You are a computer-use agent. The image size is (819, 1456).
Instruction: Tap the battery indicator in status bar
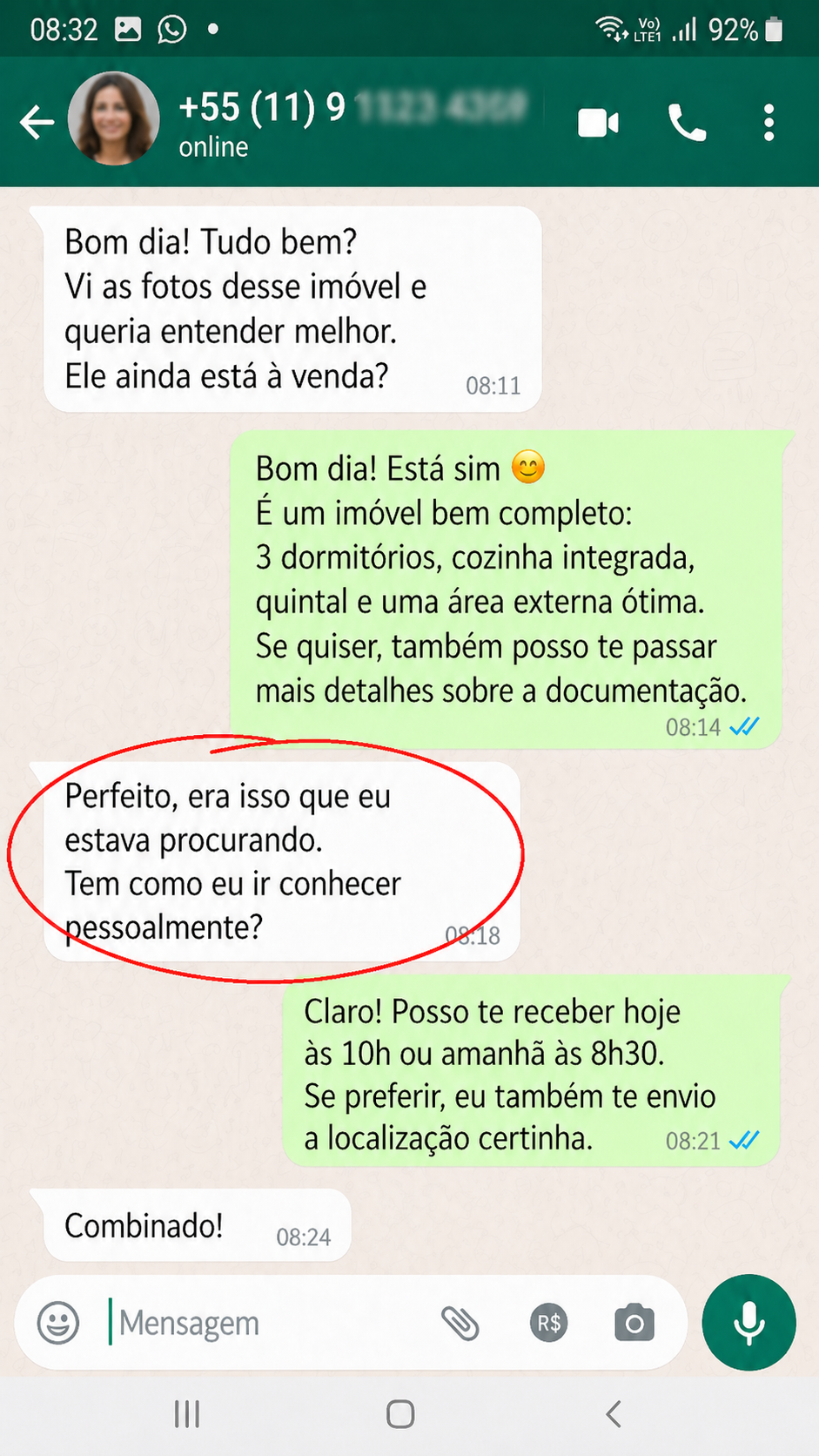[x=773, y=28]
